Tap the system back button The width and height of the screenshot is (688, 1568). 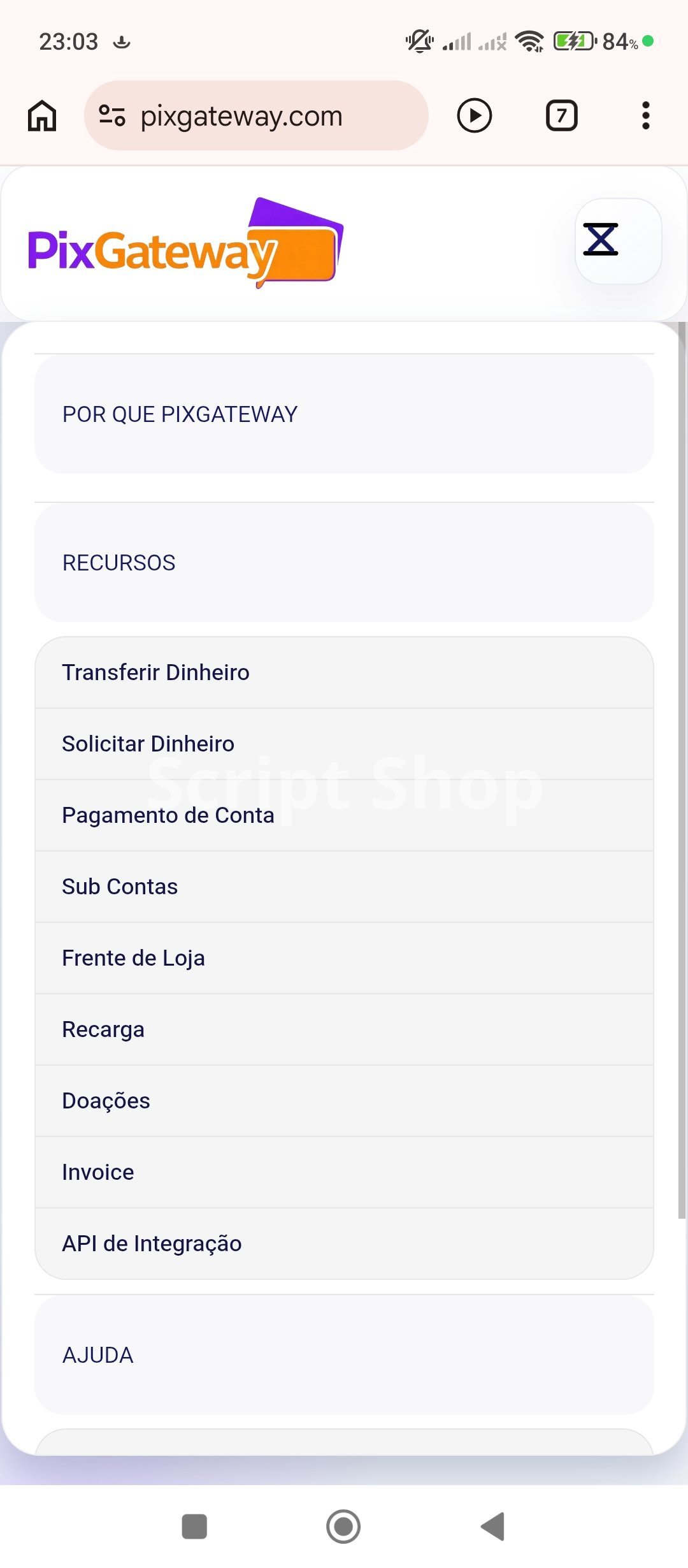coord(492,1527)
